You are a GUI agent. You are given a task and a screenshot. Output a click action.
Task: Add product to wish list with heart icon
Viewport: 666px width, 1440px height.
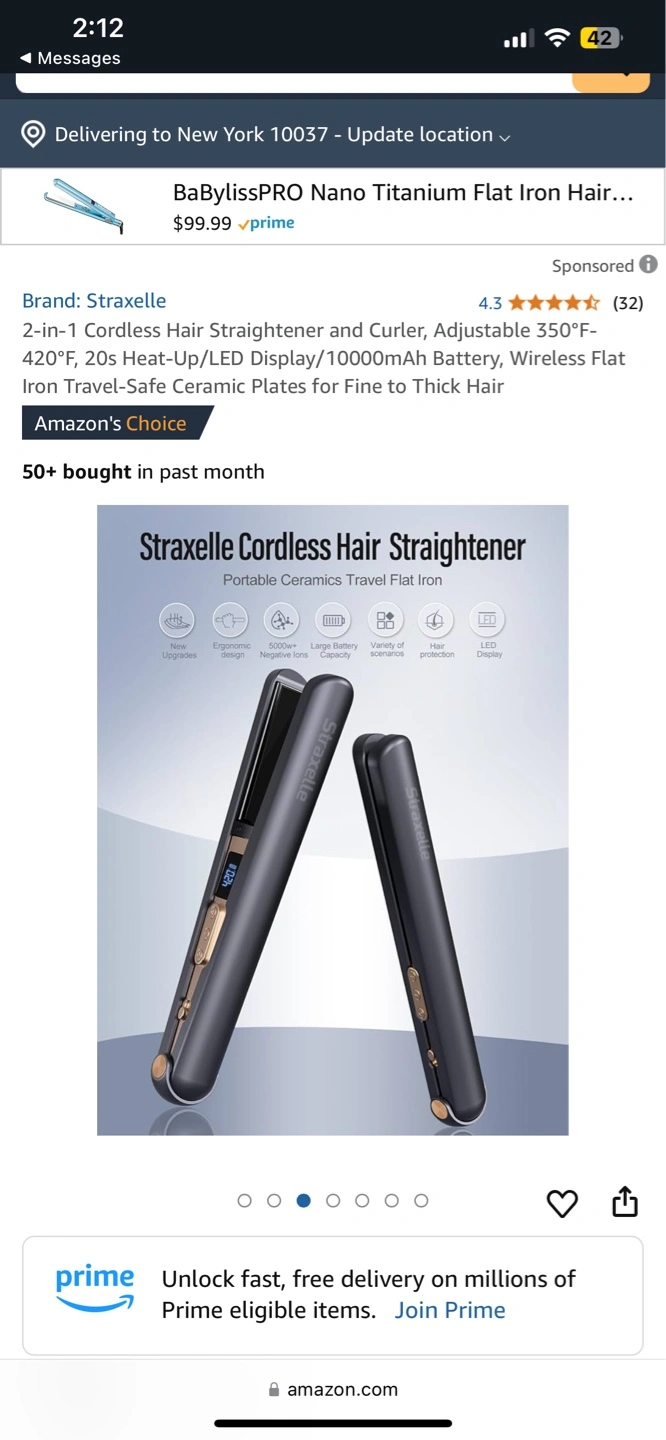click(x=562, y=1203)
